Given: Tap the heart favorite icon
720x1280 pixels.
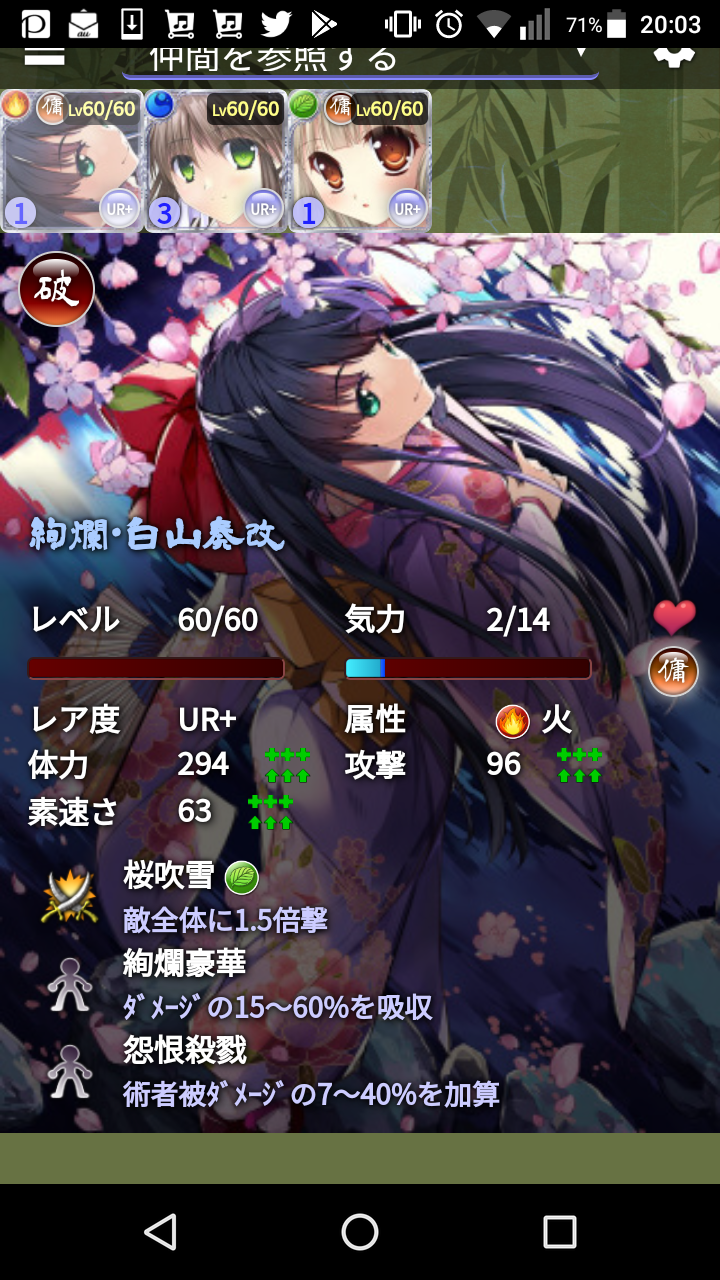Looking at the screenshot, I should (x=674, y=618).
